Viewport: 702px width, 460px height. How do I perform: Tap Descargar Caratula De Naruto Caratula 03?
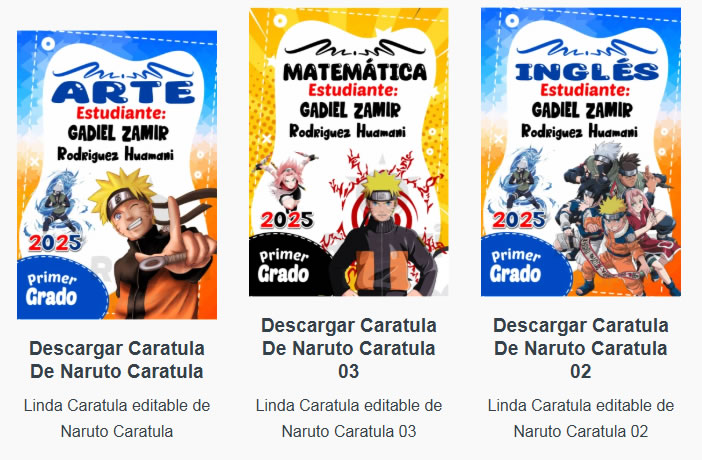click(349, 348)
